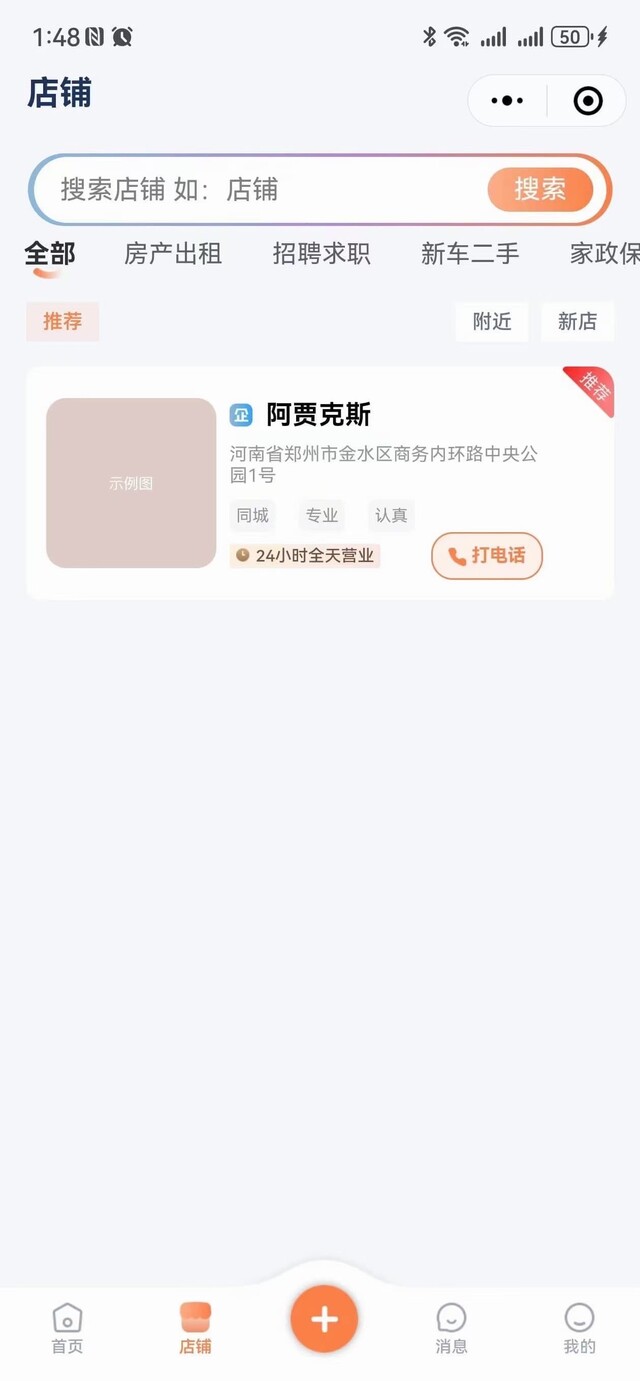The image size is (640, 1381).
Task: Tap the orange 搜索 button
Action: (x=540, y=189)
